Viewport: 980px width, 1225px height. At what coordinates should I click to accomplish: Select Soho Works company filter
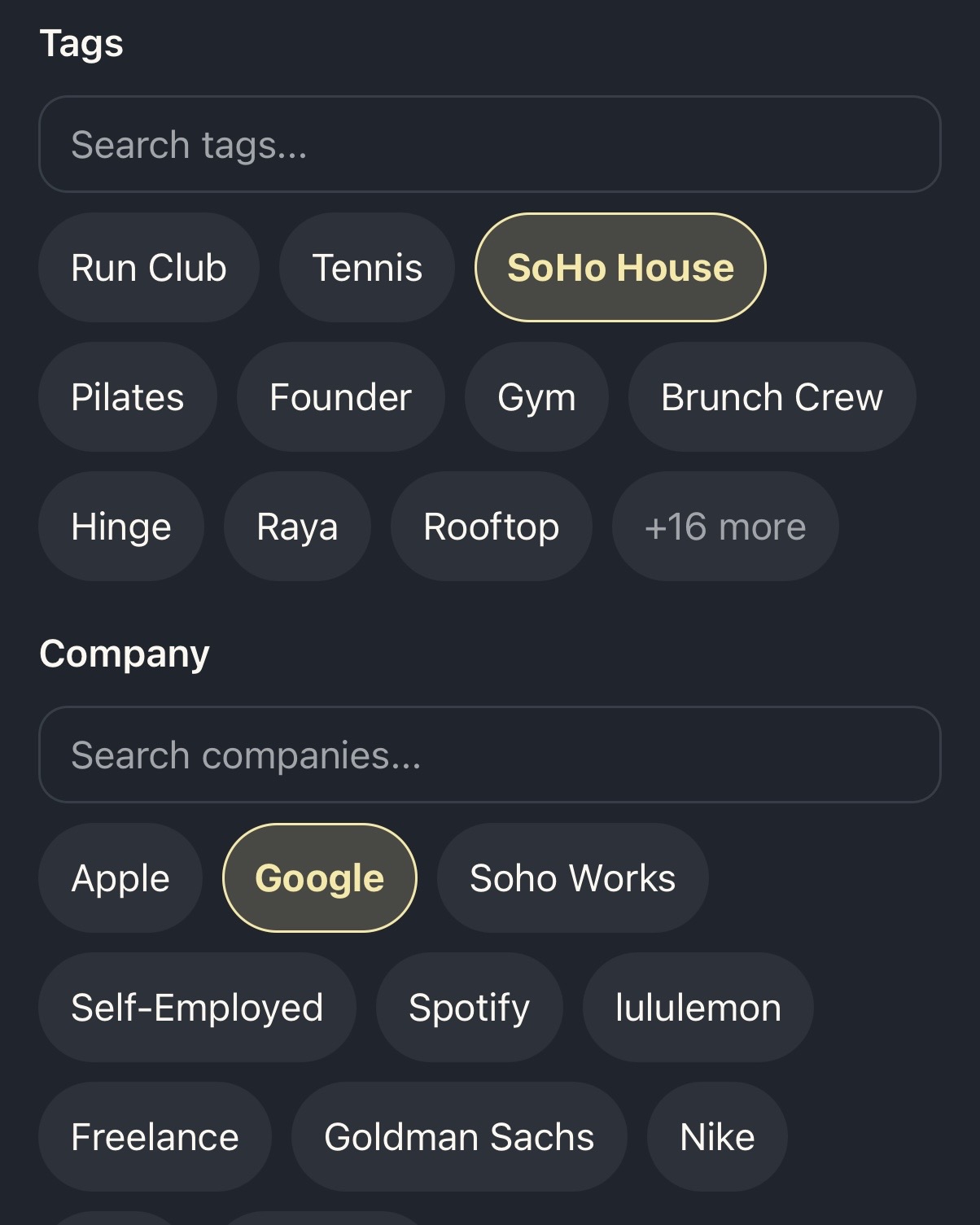click(x=572, y=877)
